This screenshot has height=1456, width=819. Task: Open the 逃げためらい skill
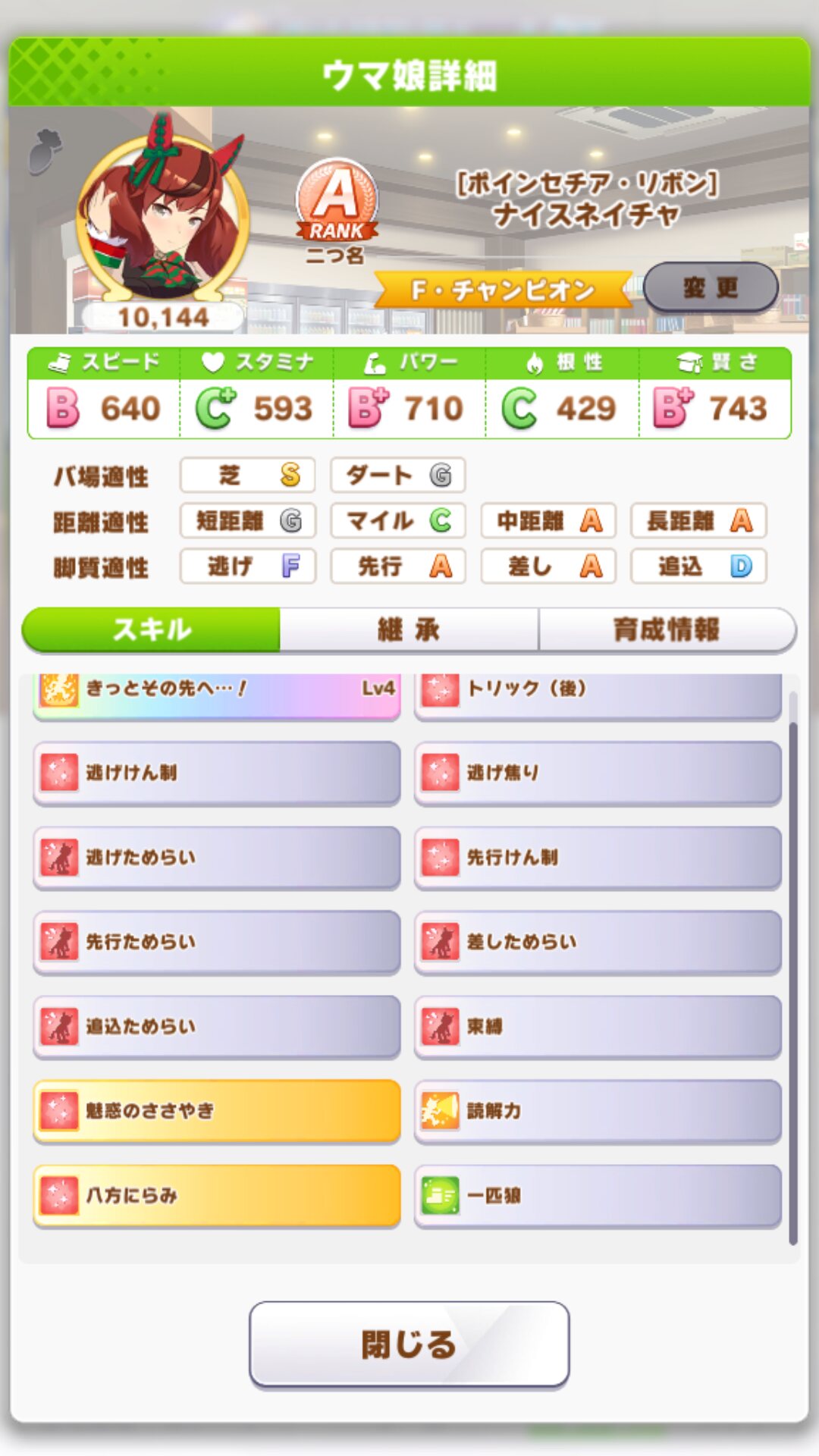point(217,858)
